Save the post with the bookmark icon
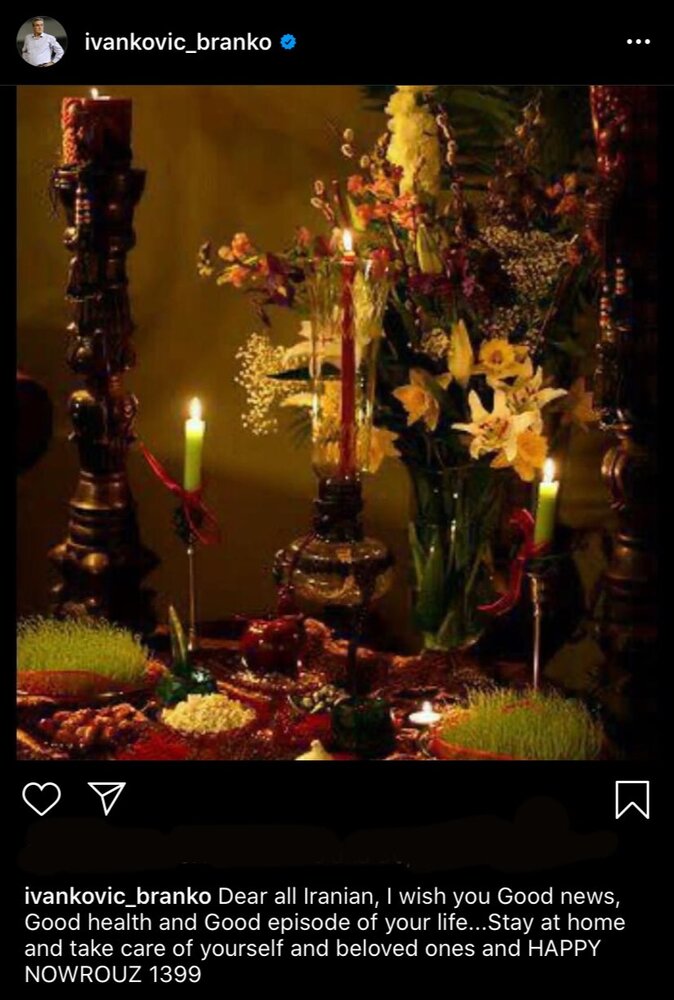 click(x=632, y=799)
